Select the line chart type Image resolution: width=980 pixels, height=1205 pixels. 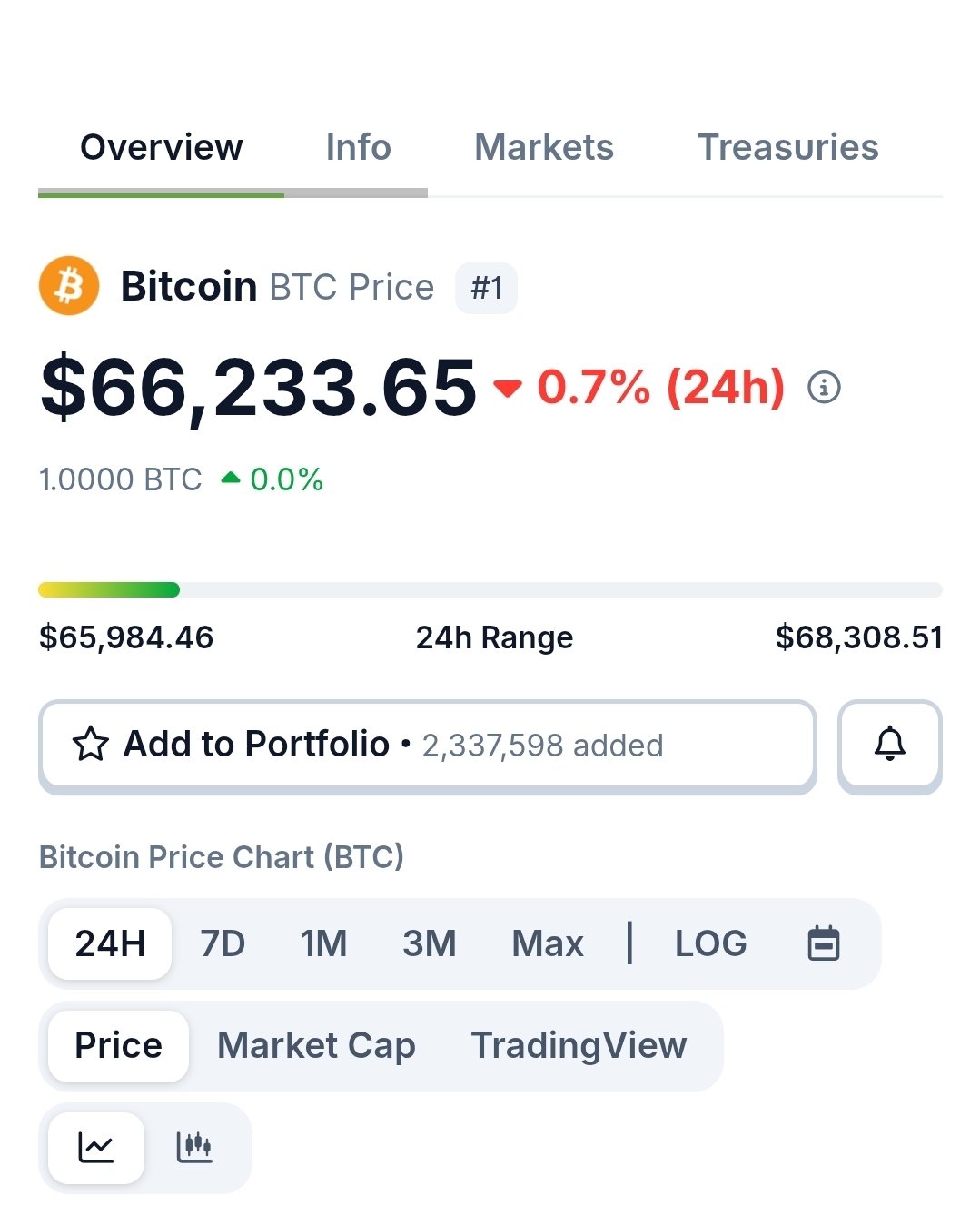tap(96, 1147)
